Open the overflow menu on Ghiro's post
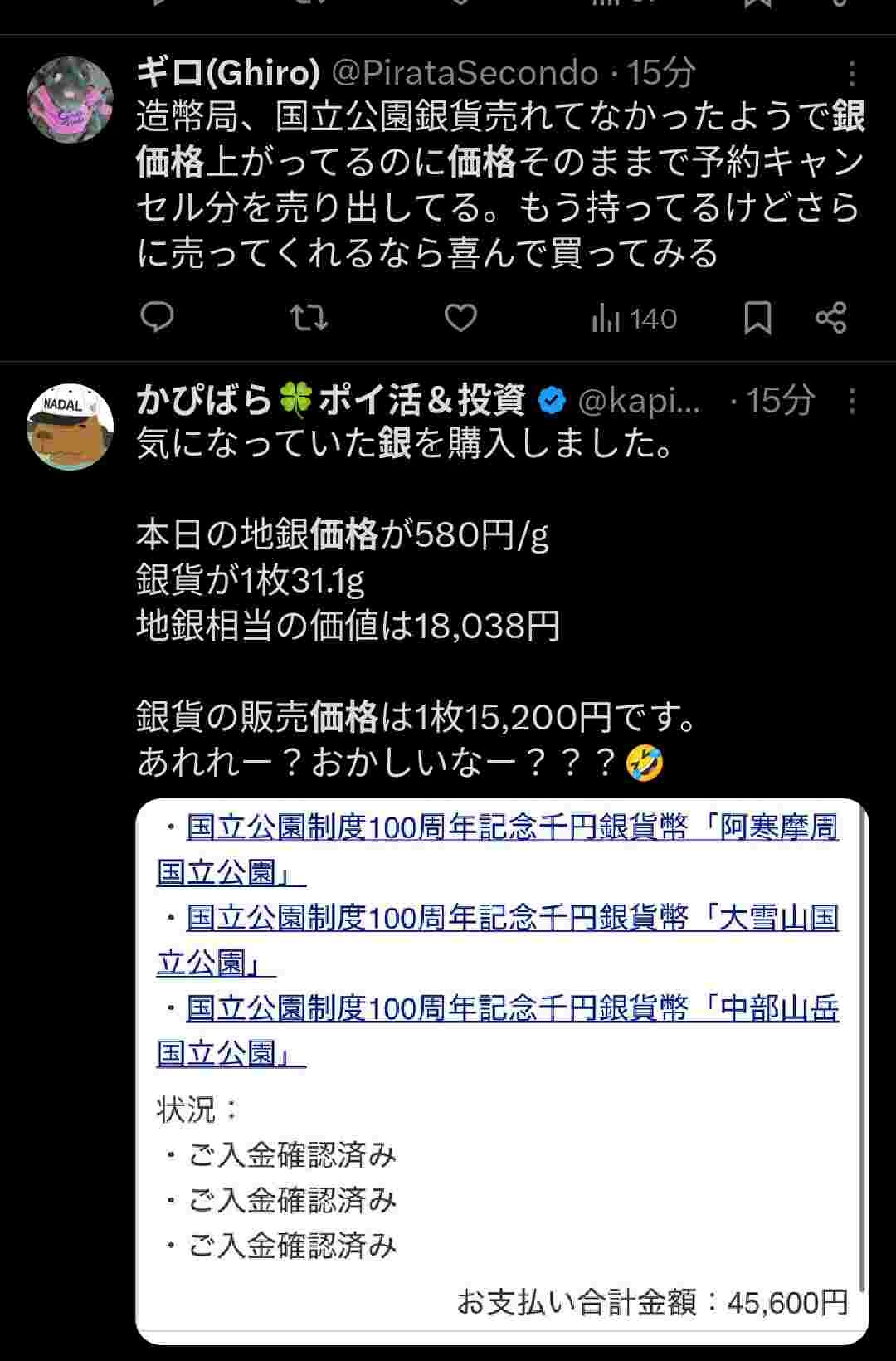The image size is (896, 1361). pos(851,74)
